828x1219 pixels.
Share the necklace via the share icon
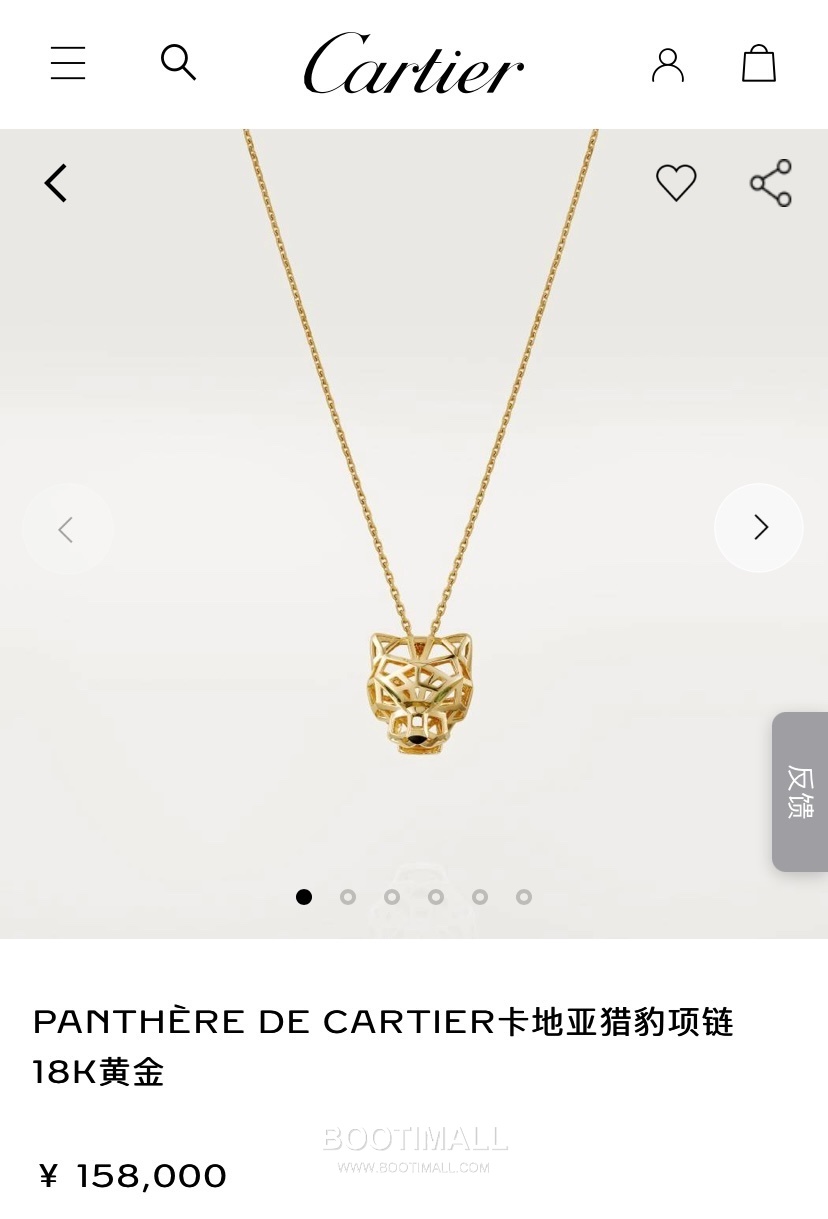coord(770,183)
